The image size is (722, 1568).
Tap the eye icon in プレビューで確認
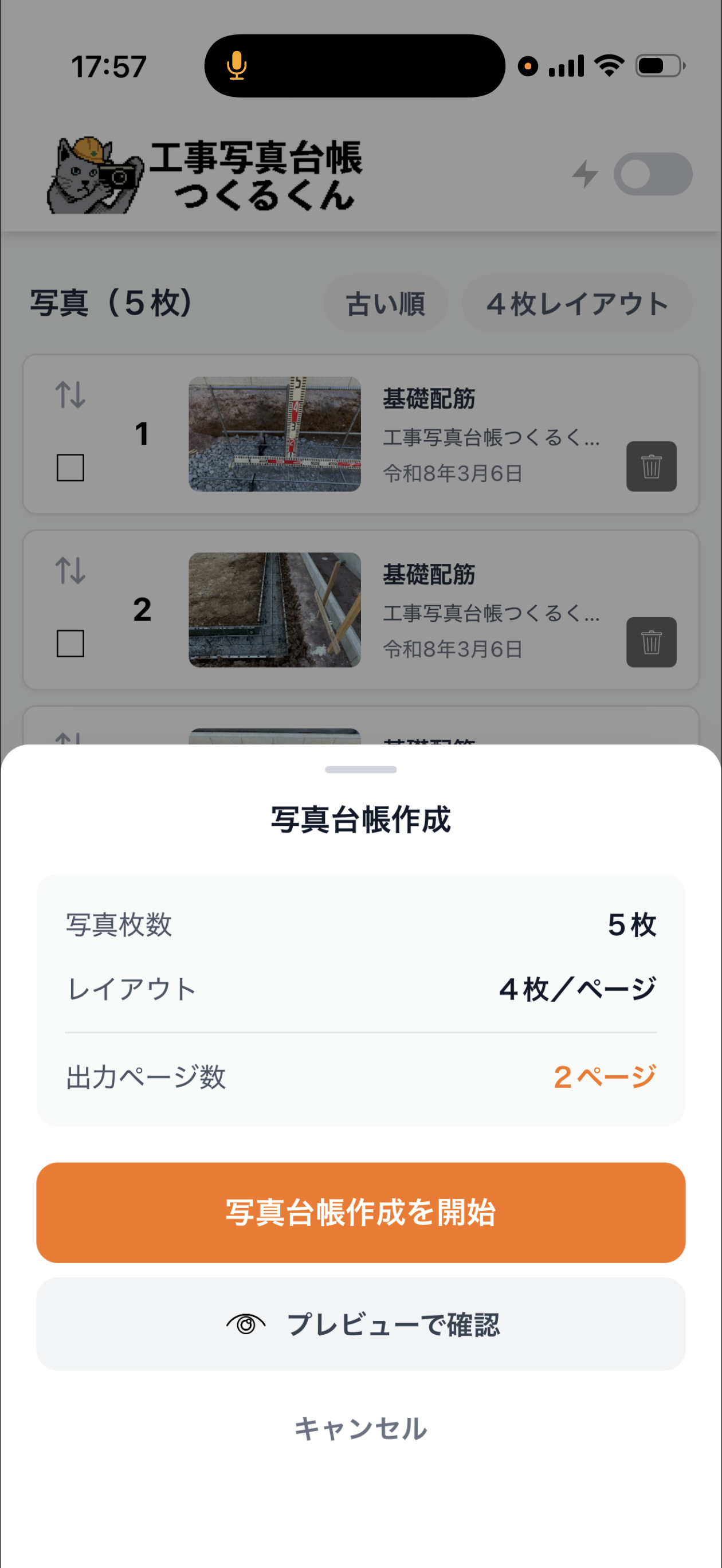click(x=246, y=1322)
